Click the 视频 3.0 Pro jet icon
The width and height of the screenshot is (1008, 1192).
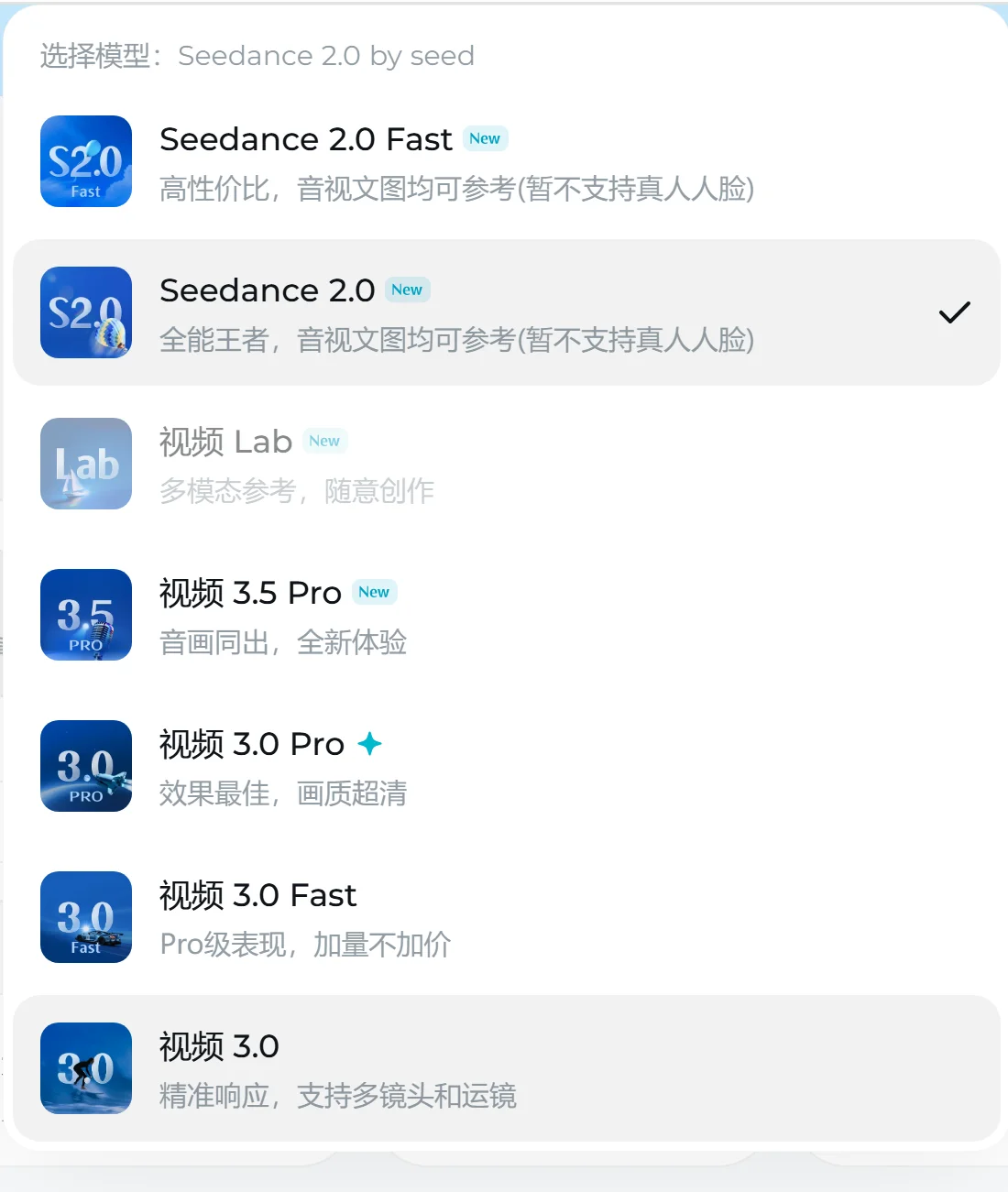85,766
